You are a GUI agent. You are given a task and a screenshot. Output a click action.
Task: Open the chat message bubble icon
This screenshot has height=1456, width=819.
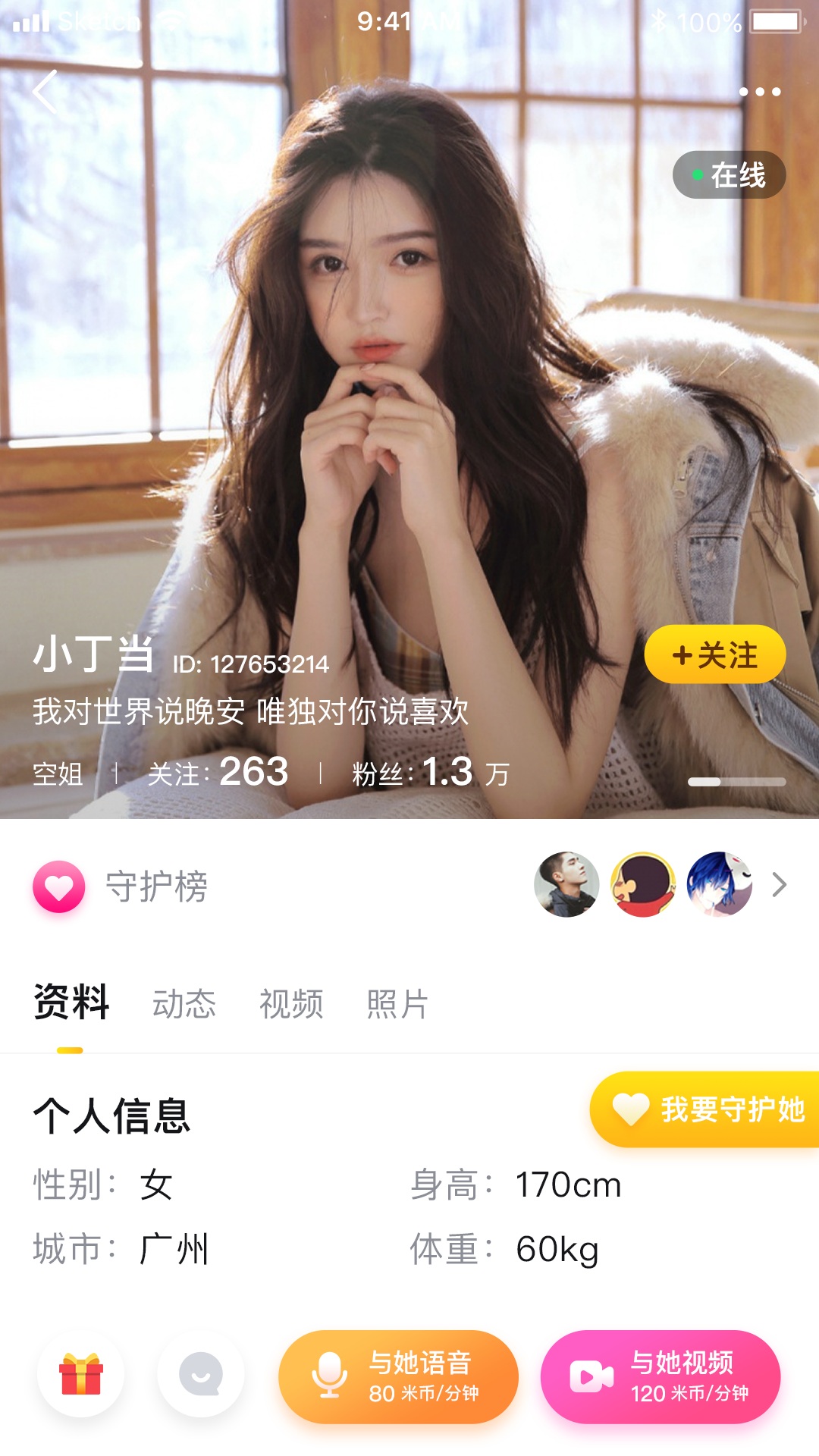[x=199, y=1376]
